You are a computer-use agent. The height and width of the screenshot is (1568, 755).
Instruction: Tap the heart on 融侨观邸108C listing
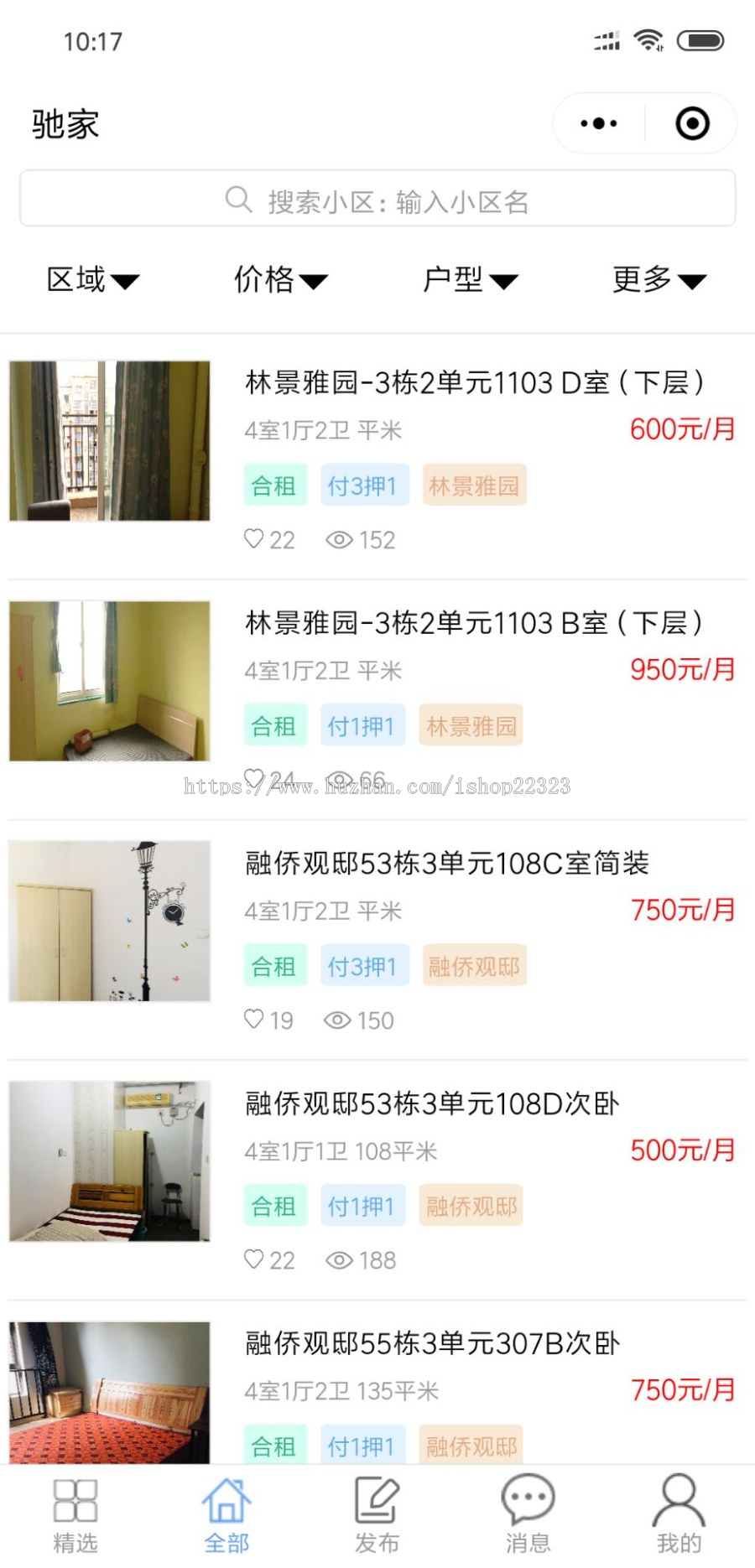click(253, 1020)
